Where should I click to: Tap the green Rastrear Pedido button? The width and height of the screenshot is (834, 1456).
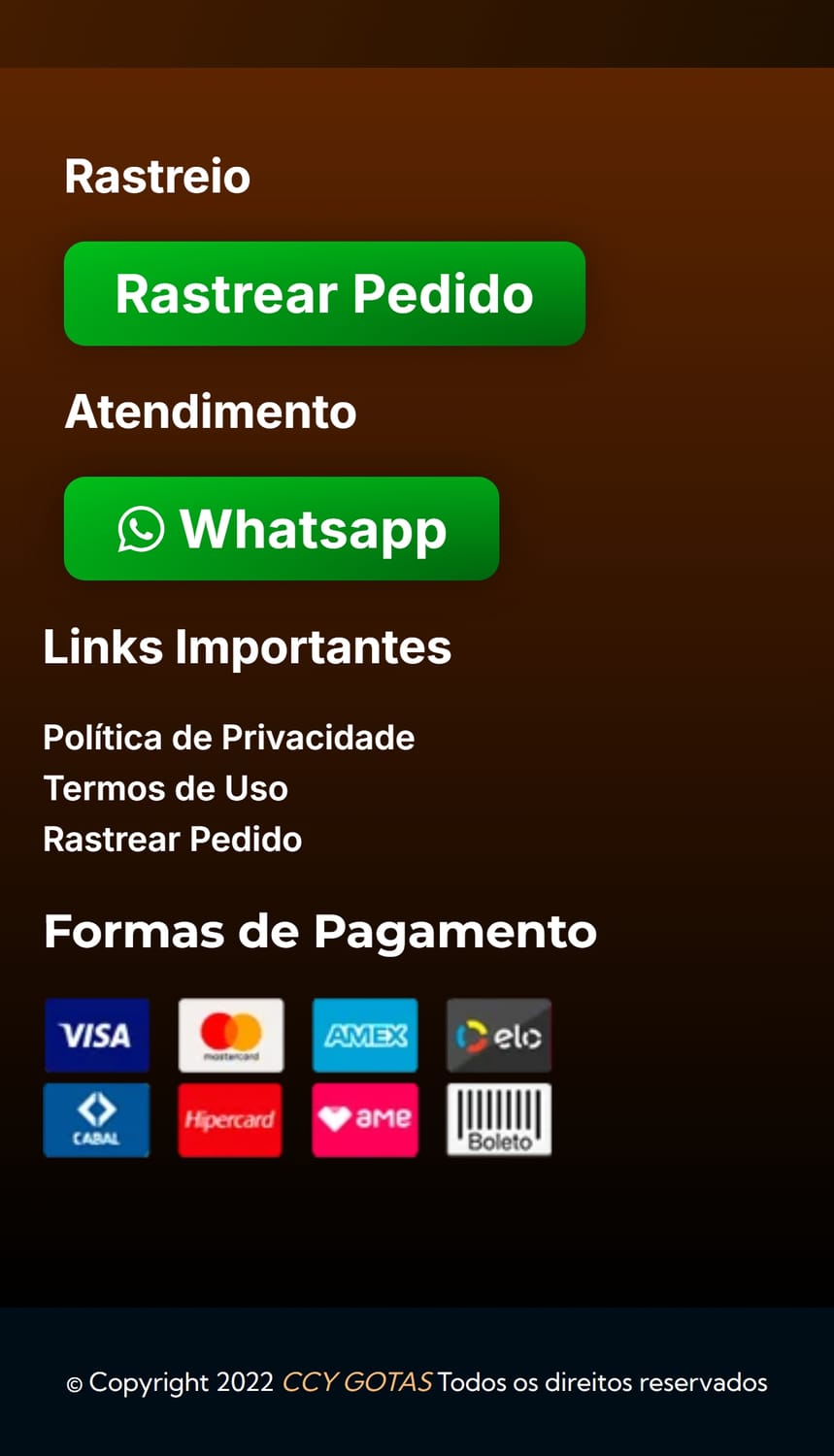click(x=324, y=293)
